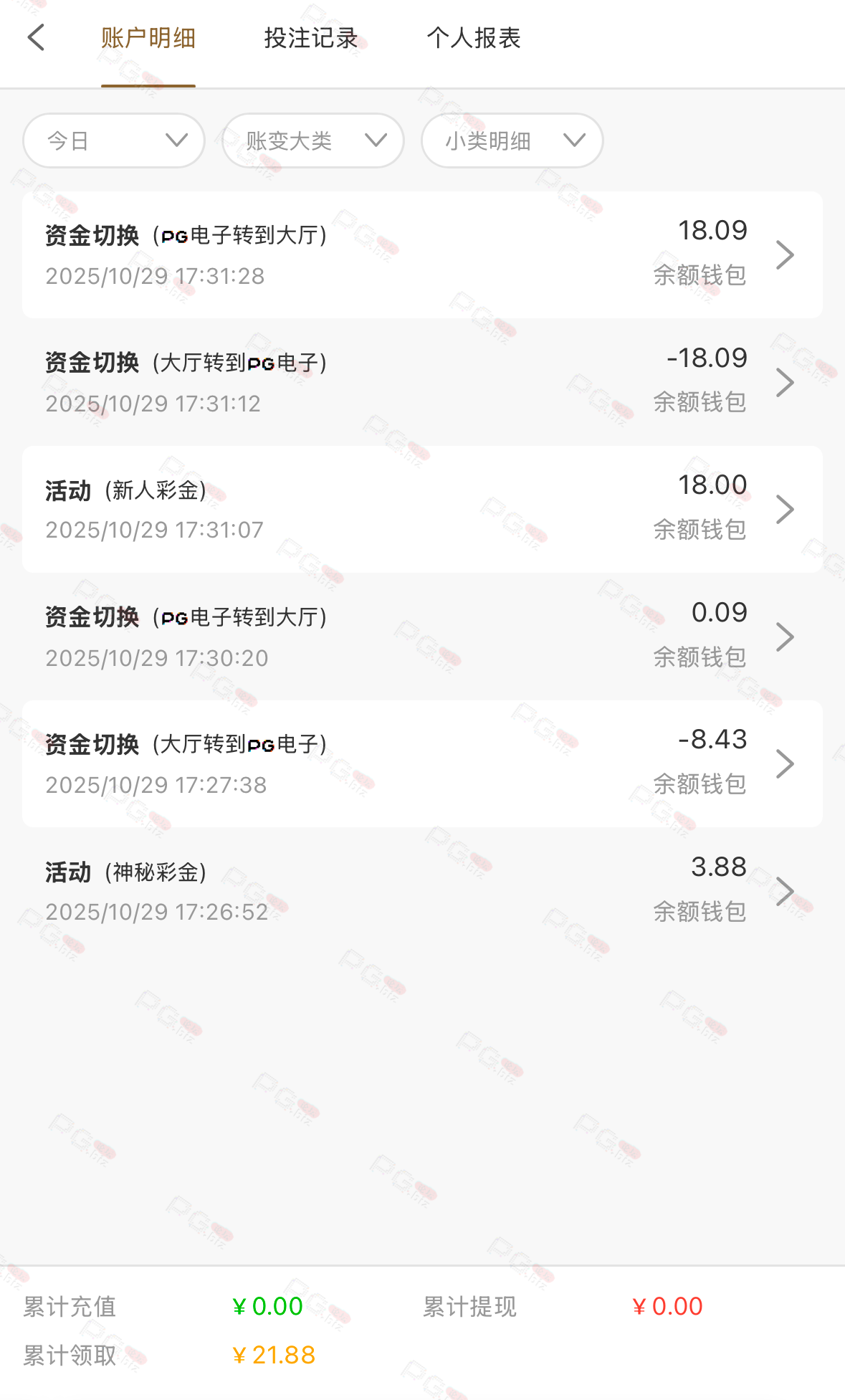Expand the 小类明细 subcategory dropdown

tap(512, 141)
